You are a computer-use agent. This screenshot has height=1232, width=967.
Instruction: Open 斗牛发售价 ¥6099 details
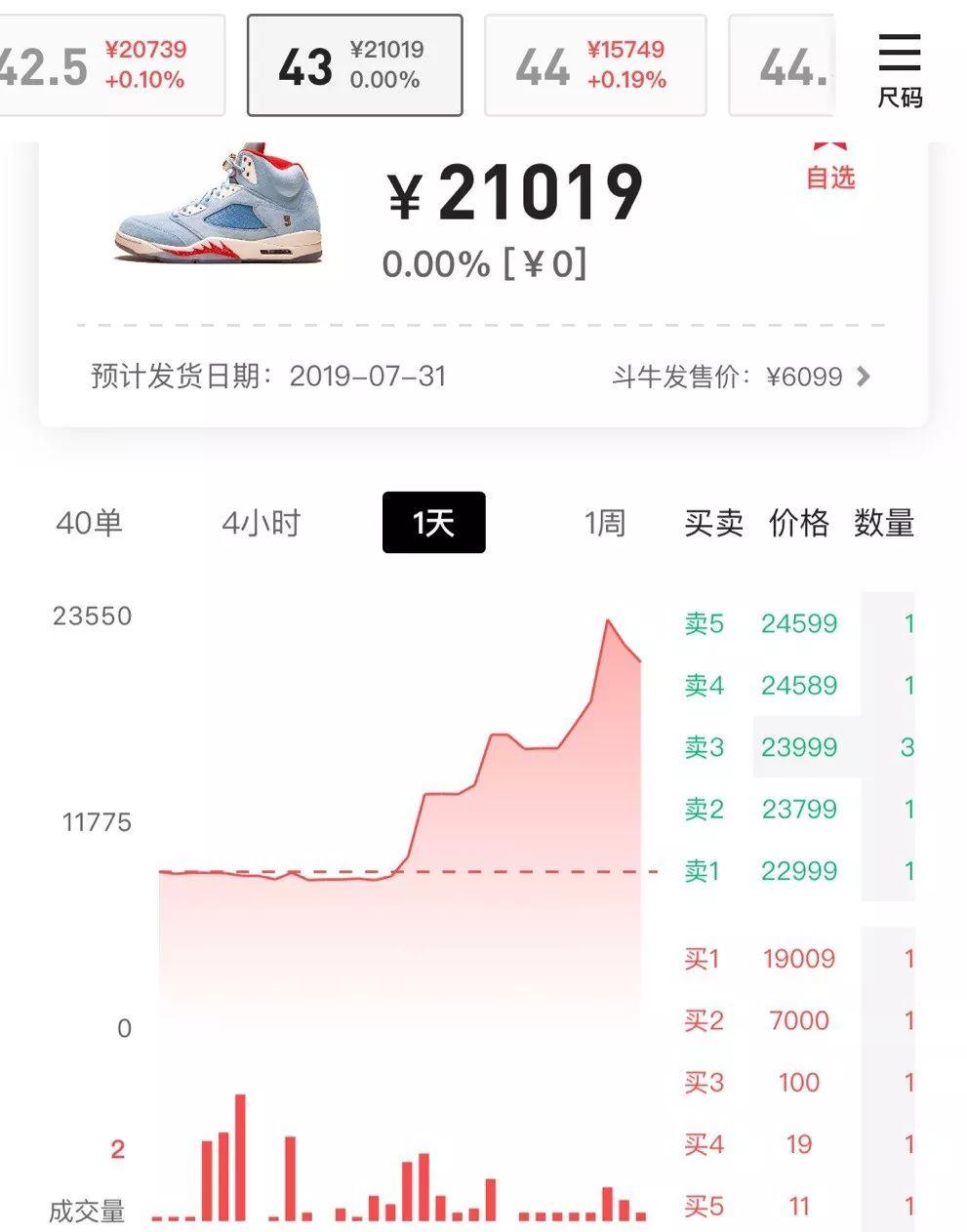pyautogui.click(x=742, y=377)
